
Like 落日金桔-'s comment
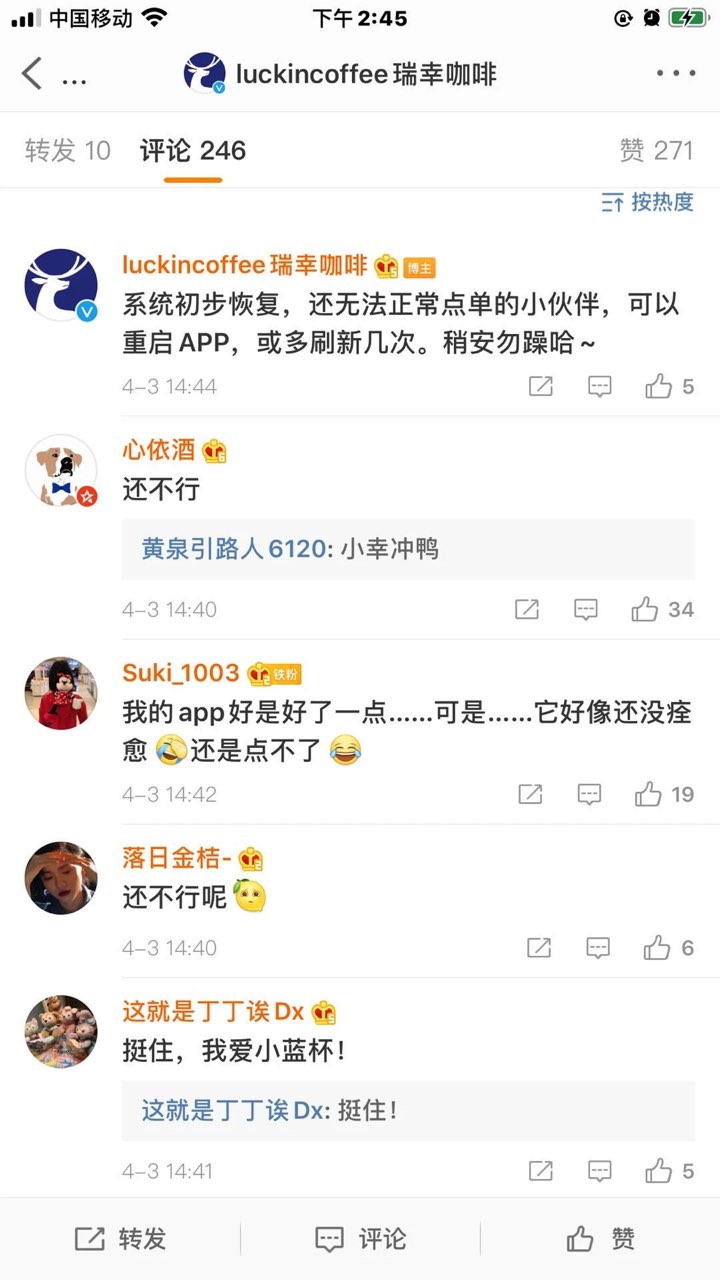(x=669, y=948)
